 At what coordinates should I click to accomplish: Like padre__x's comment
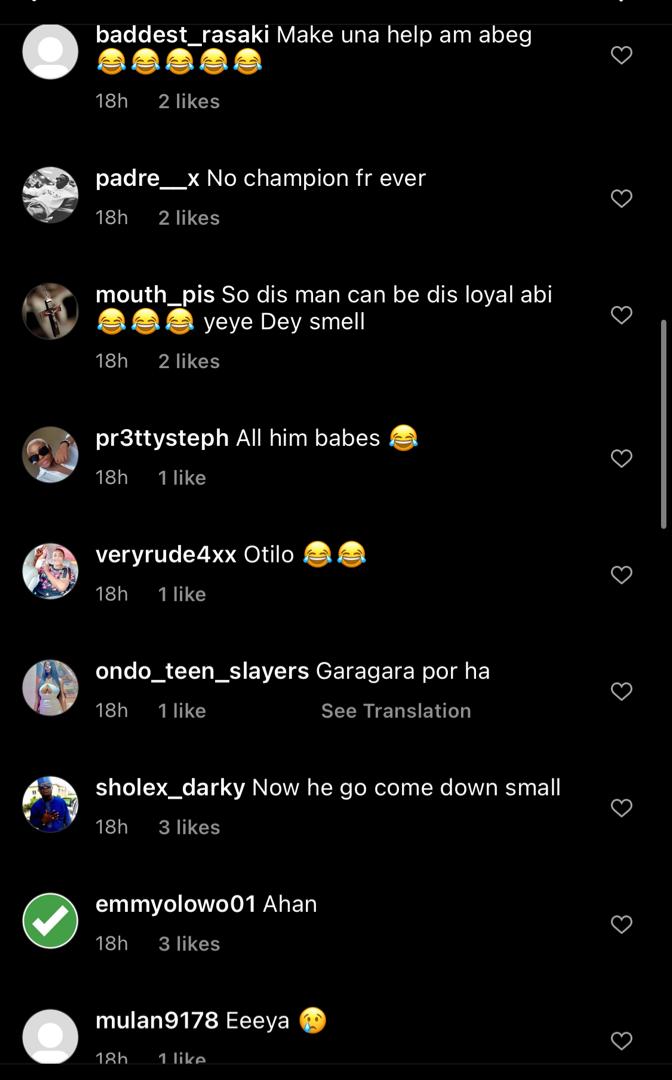[621, 198]
